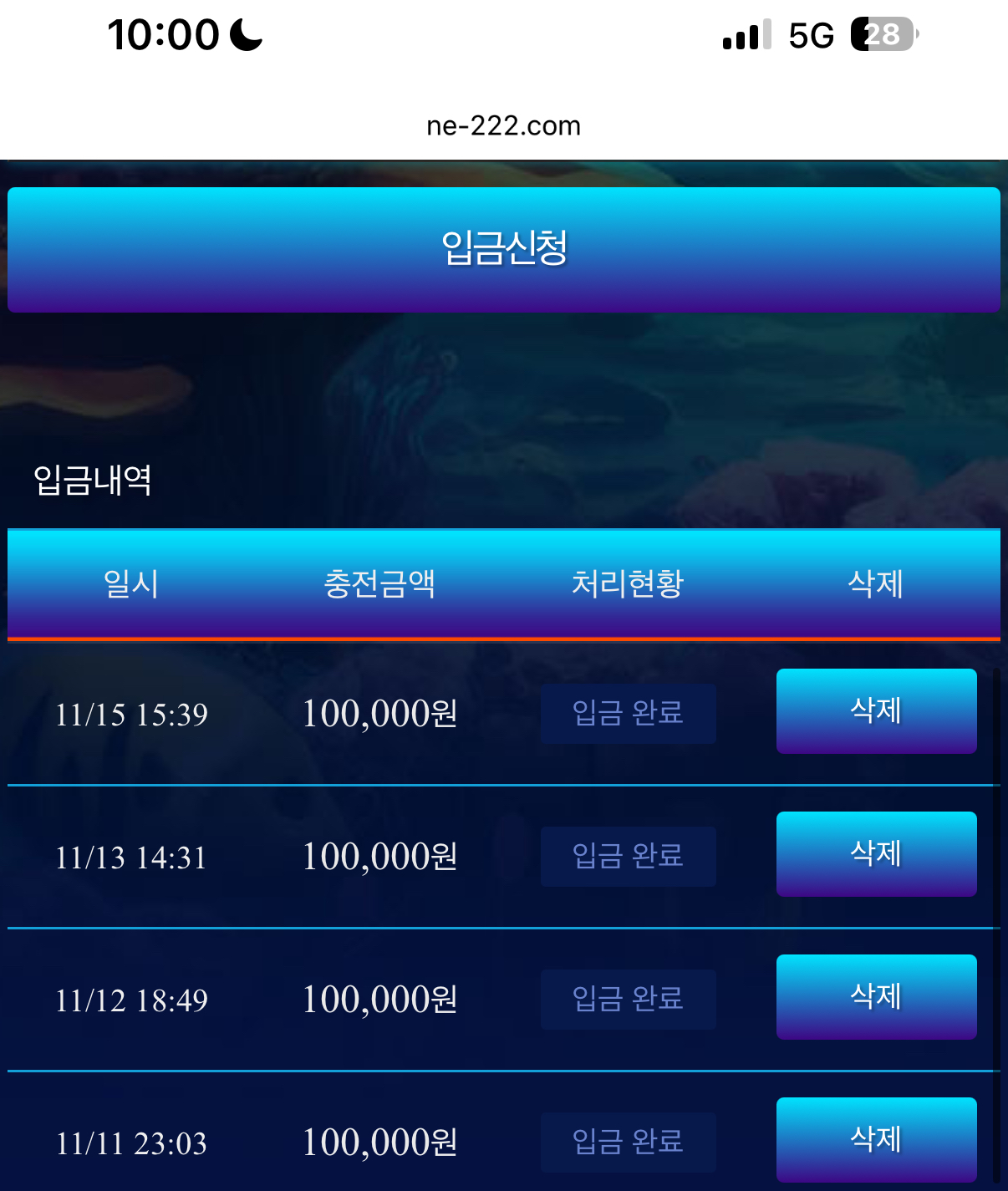Remove the 11/12 18:49 deposit entry

coord(876,997)
